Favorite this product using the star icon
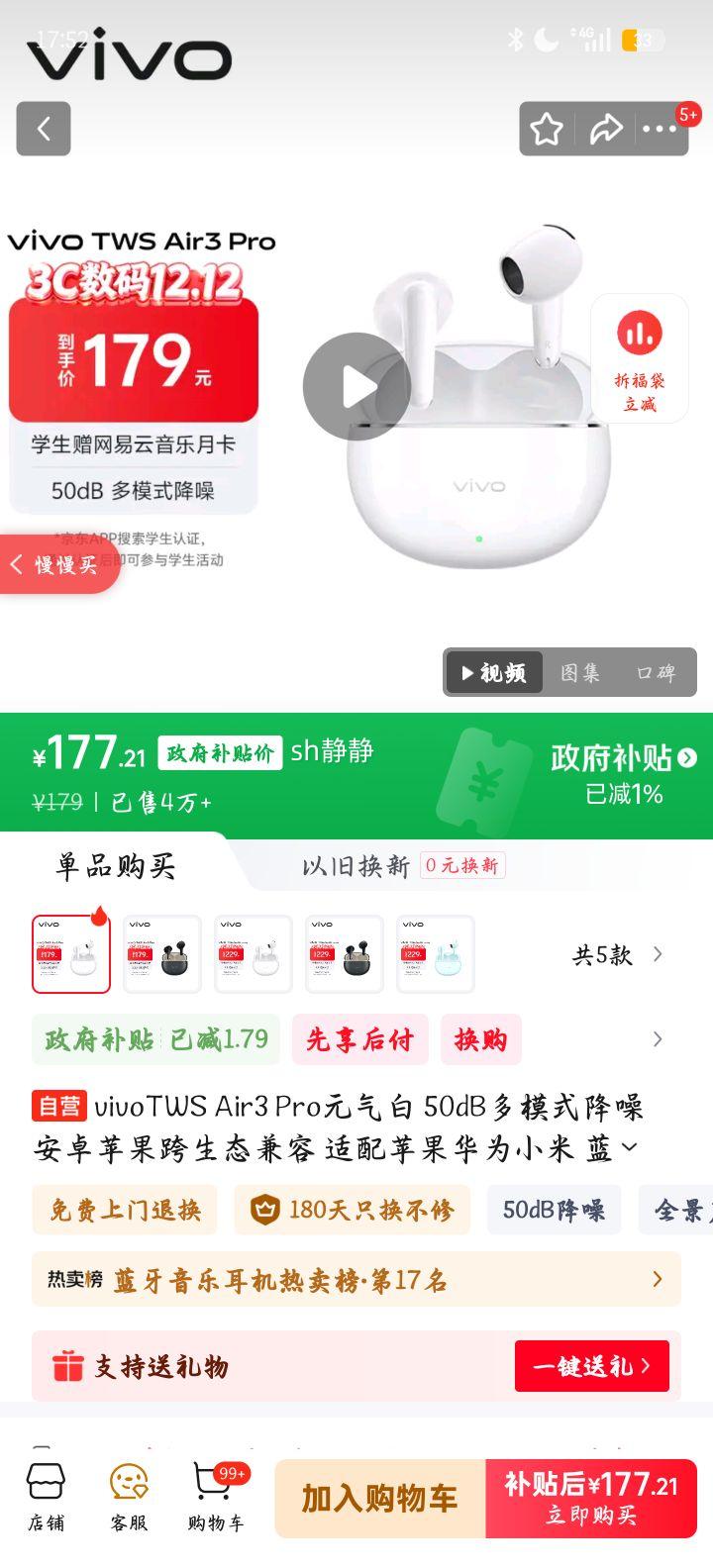 546,129
